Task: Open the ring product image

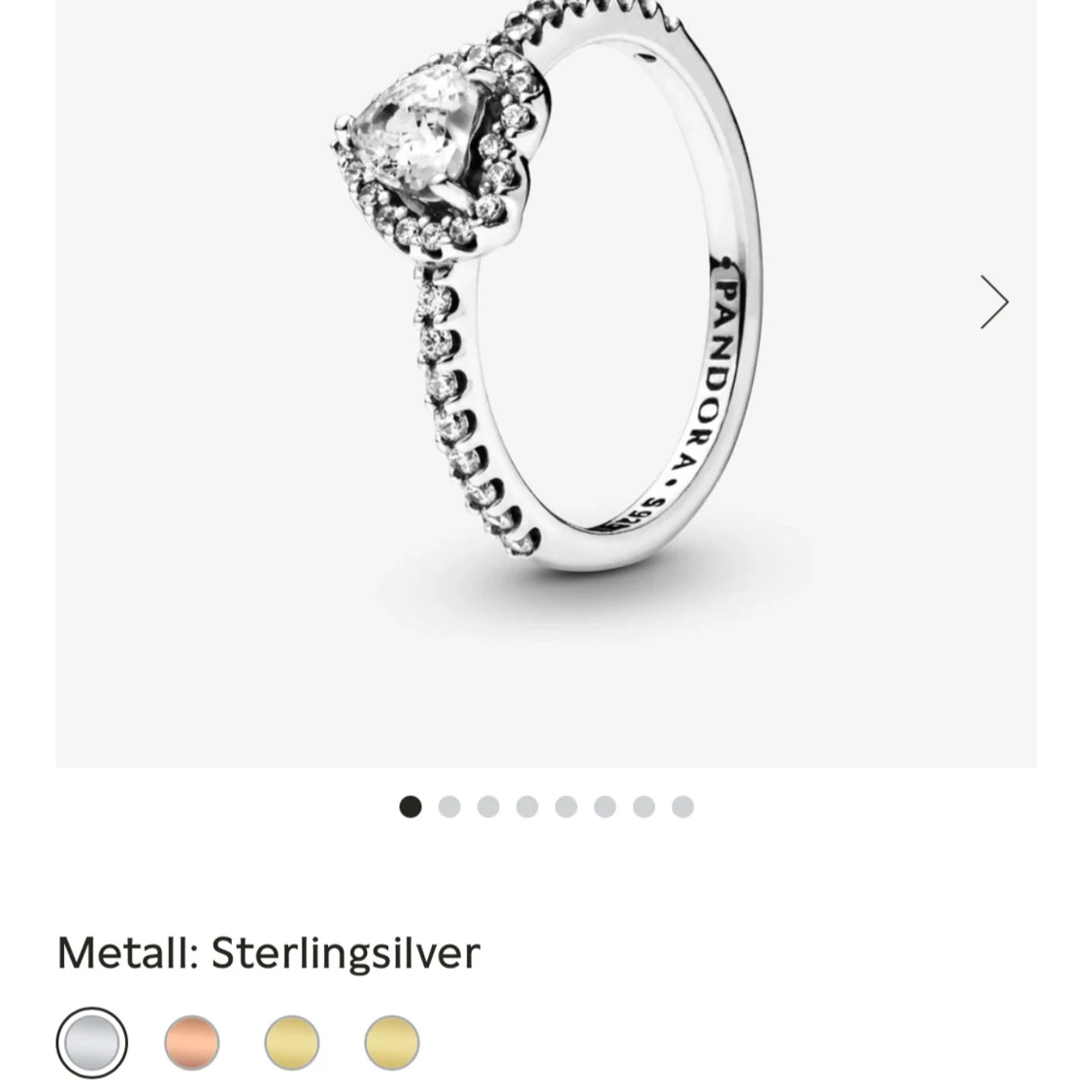Action: [x=546, y=320]
